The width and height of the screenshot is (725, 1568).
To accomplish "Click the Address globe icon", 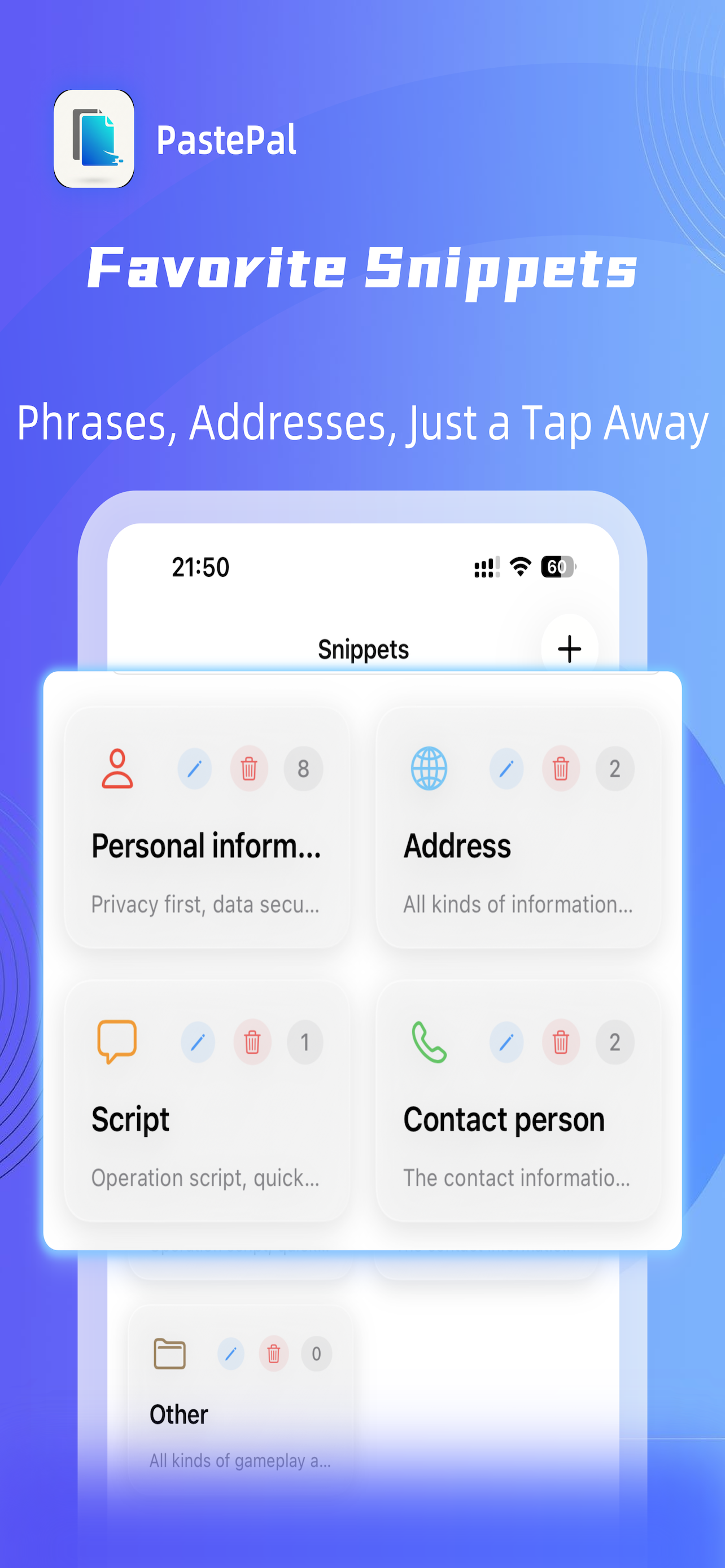I will (429, 769).
